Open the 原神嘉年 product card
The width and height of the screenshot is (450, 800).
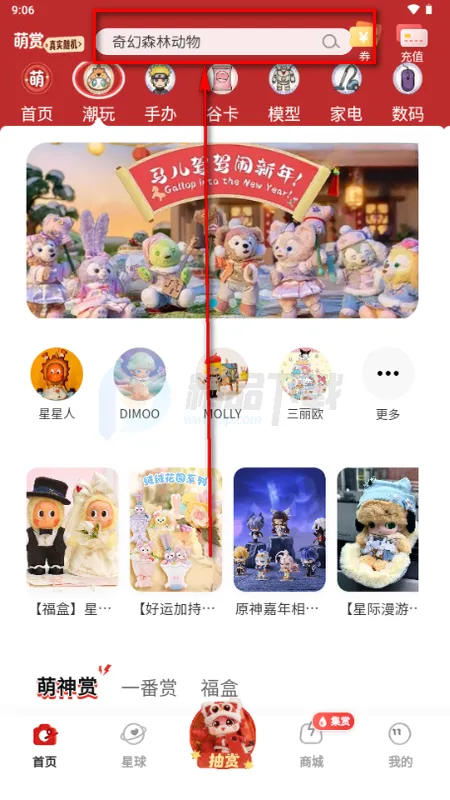pos(279,542)
